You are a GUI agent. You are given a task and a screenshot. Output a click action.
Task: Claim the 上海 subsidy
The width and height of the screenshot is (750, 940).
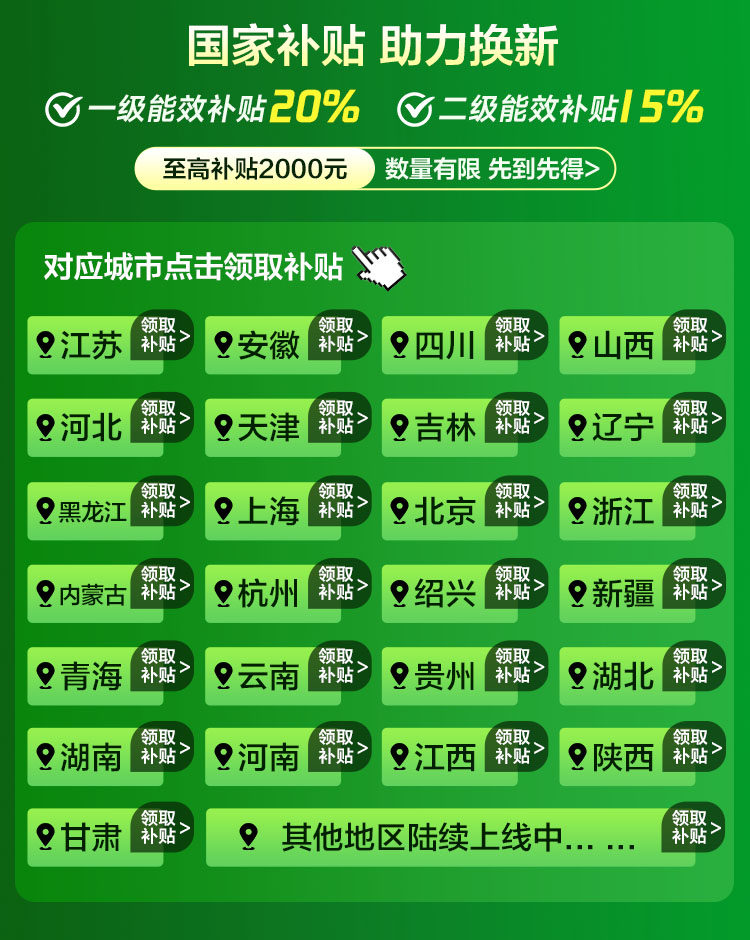288,508
